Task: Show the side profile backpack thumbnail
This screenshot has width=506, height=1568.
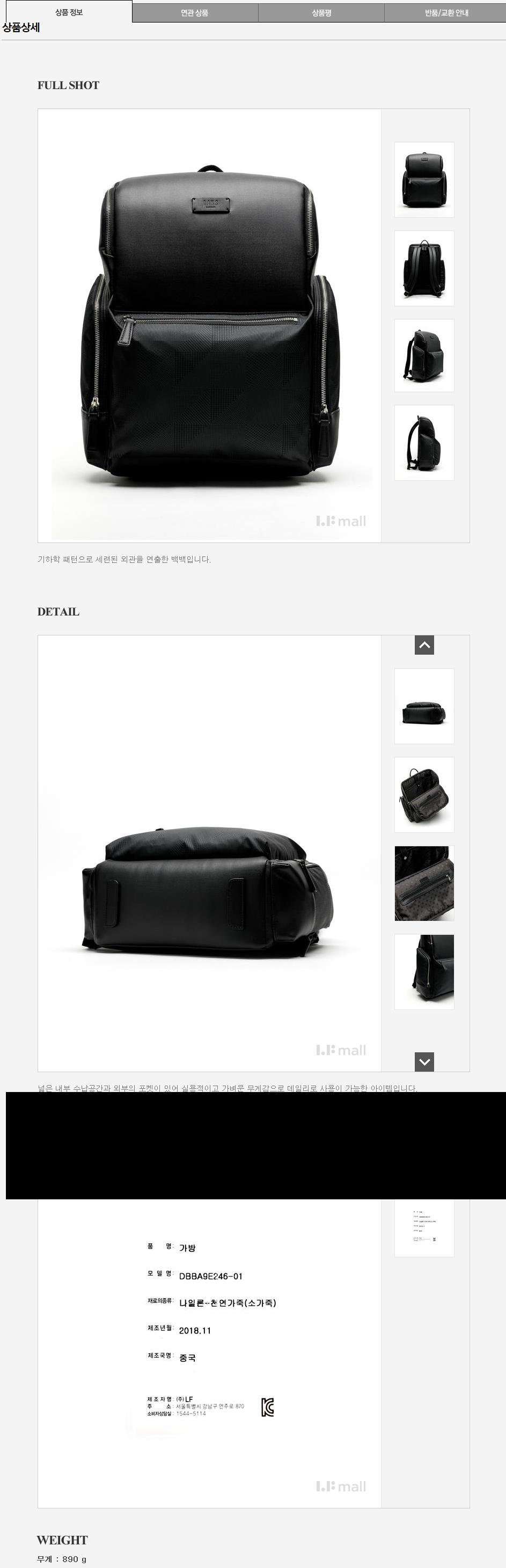Action: (x=424, y=443)
